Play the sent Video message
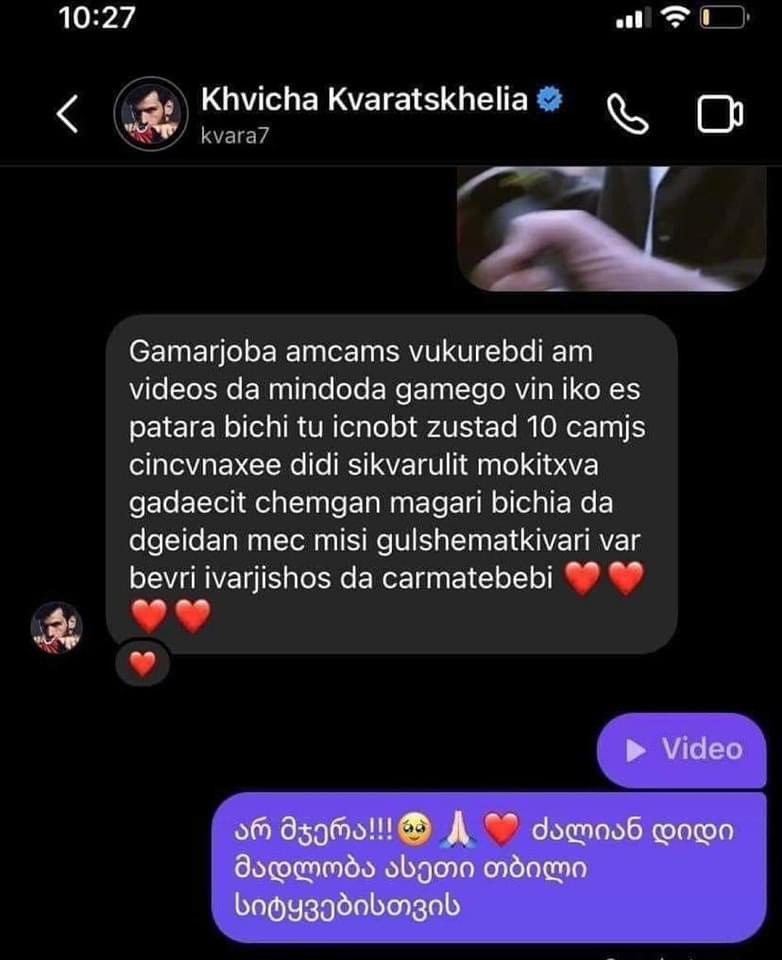Image resolution: width=782 pixels, height=960 pixels. (684, 750)
